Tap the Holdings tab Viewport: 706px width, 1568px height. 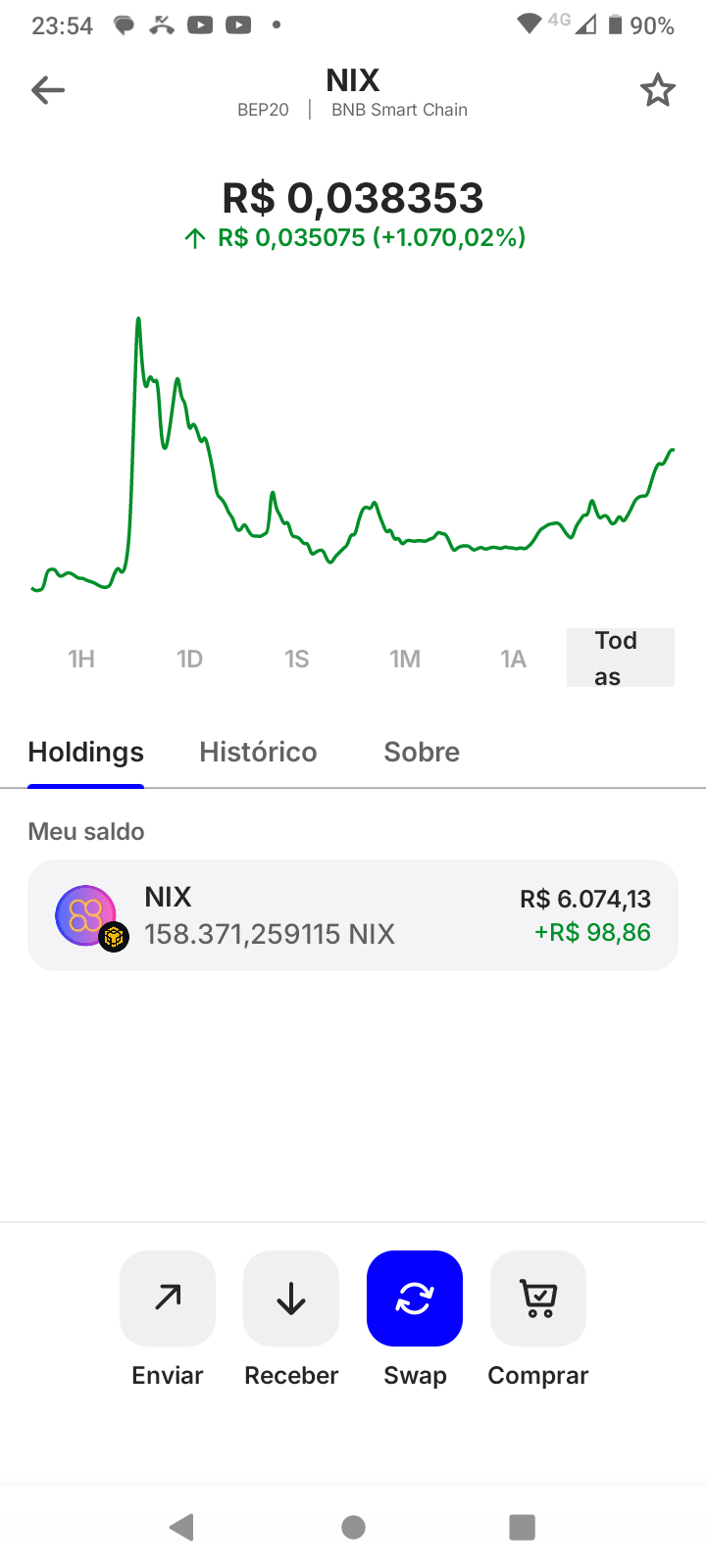point(86,752)
